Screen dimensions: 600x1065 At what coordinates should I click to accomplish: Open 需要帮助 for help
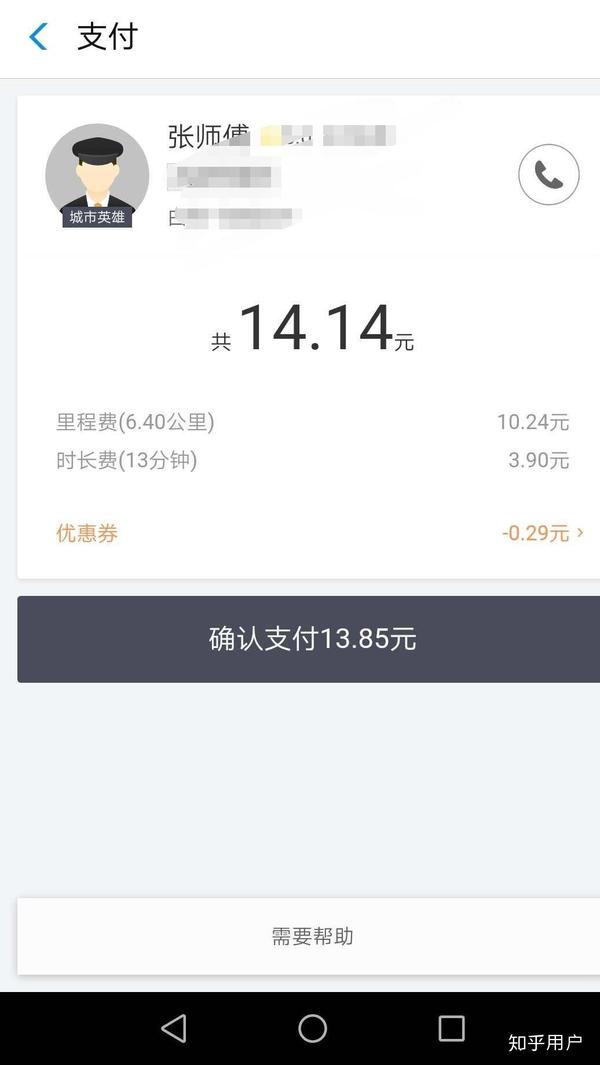tap(312, 936)
